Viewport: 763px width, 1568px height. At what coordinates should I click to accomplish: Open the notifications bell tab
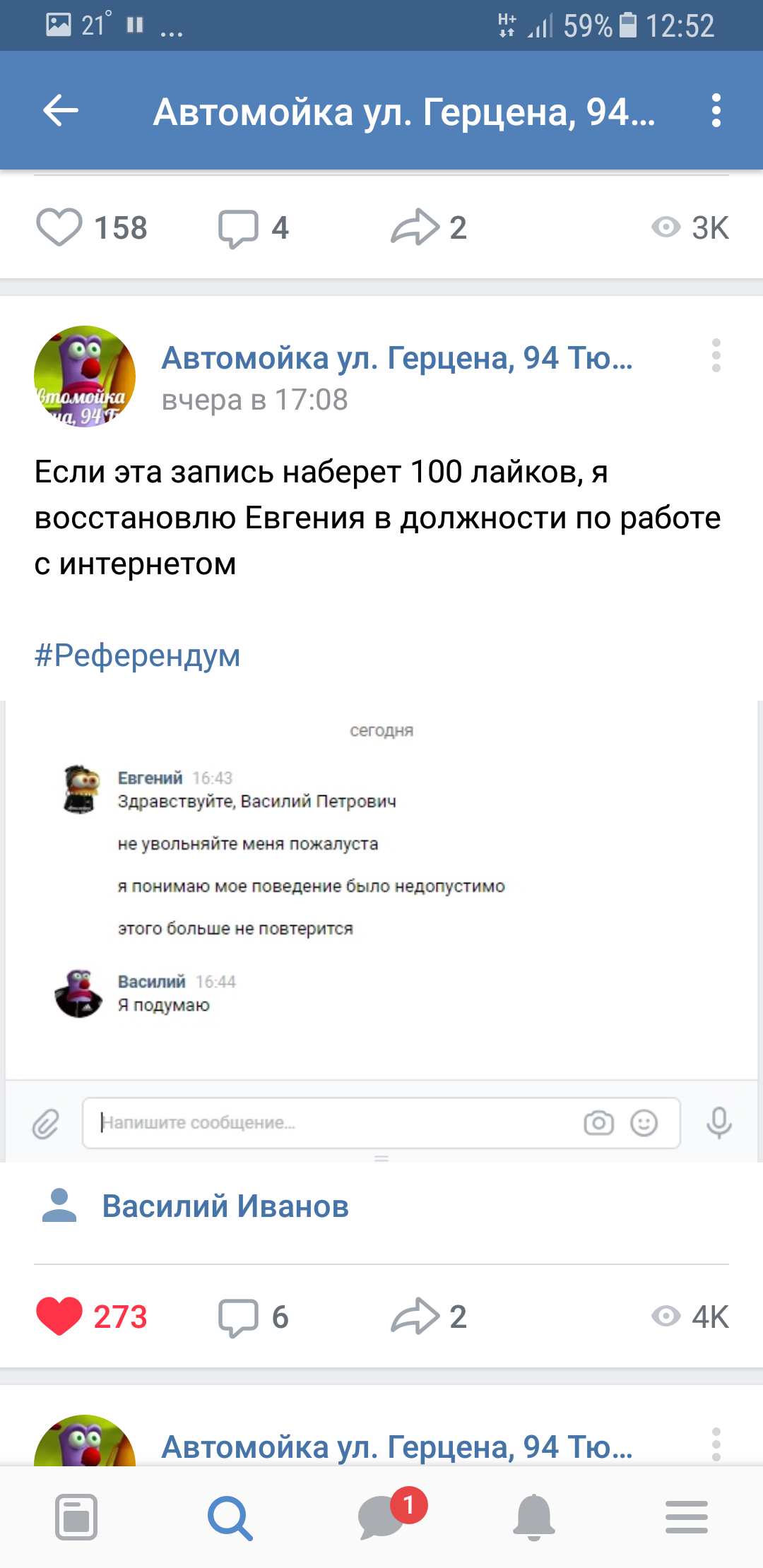coord(533,1517)
